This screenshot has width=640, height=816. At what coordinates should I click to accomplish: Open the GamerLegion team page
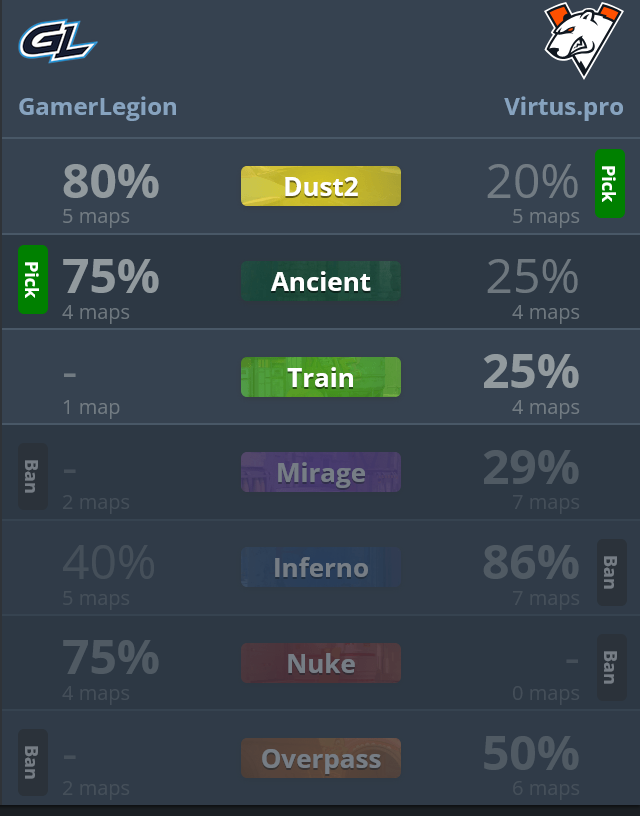click(97, 107)
